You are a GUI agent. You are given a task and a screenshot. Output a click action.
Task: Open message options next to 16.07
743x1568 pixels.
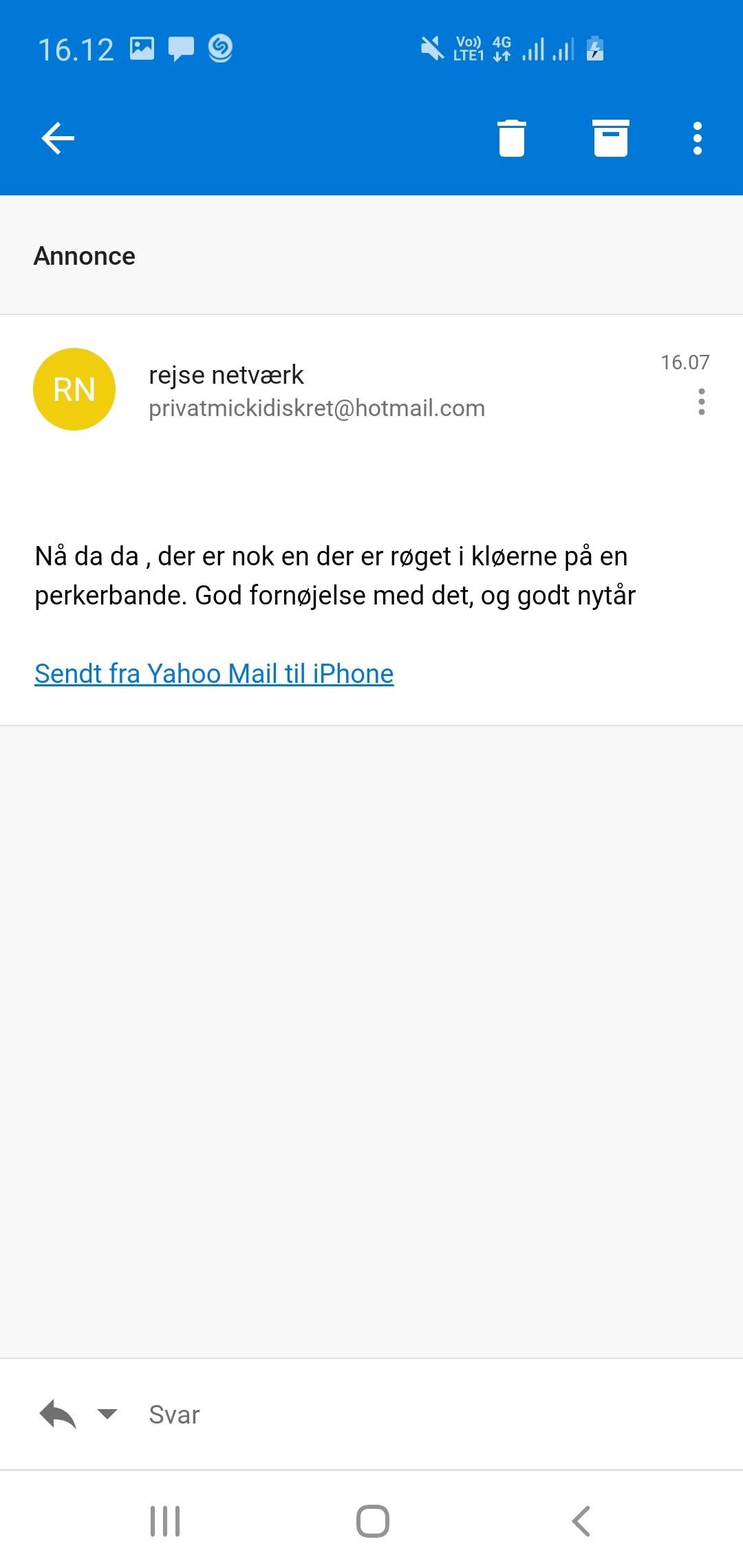click(702, 402)
